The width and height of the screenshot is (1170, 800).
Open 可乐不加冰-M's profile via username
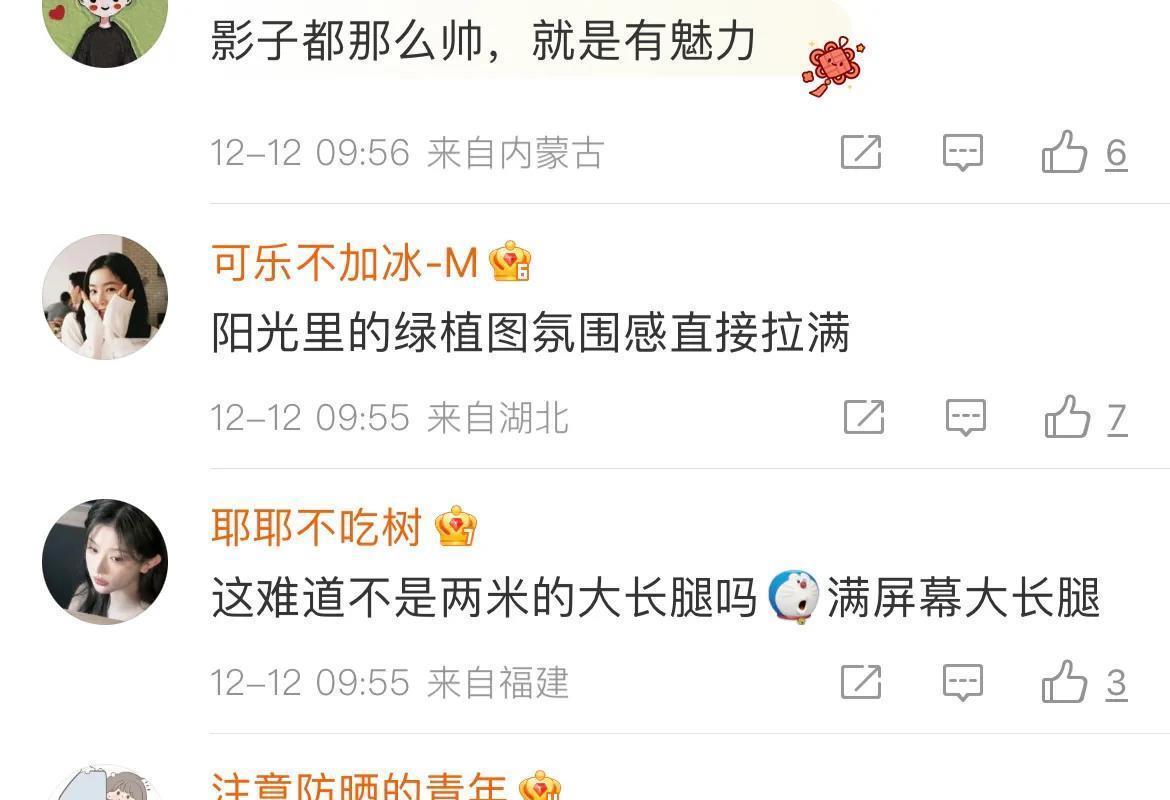tap(345, 262)
